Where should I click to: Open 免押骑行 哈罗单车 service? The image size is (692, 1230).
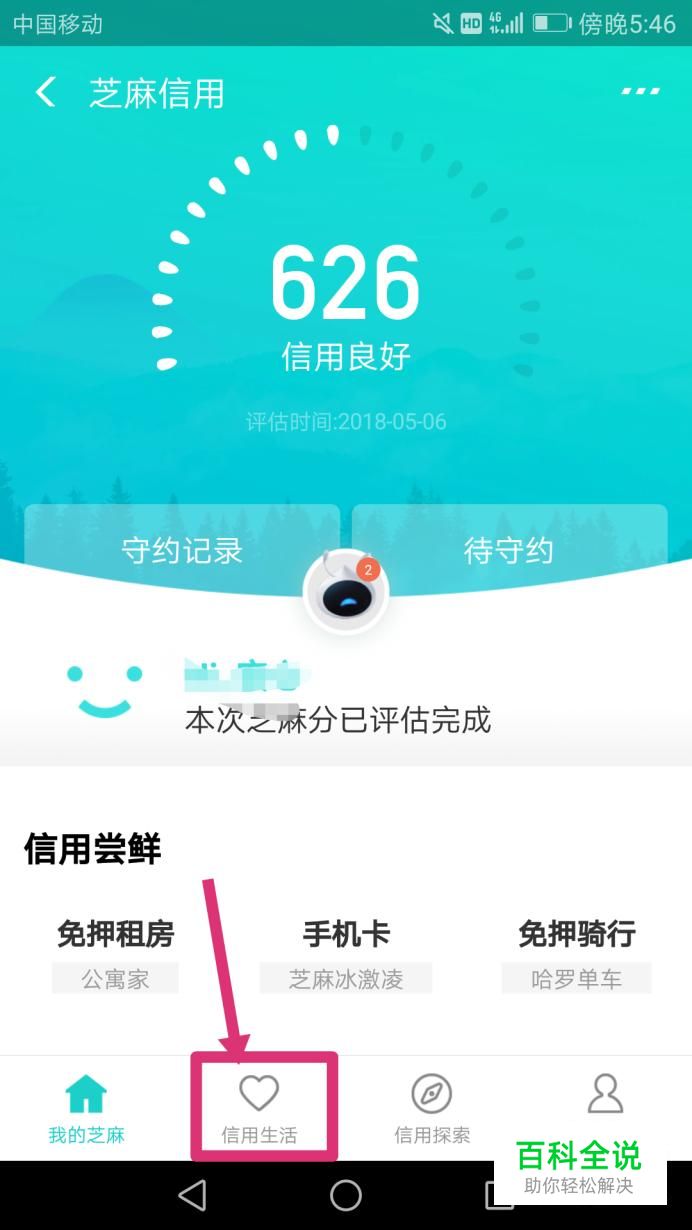pyautogui.click(x=576, y=954)
